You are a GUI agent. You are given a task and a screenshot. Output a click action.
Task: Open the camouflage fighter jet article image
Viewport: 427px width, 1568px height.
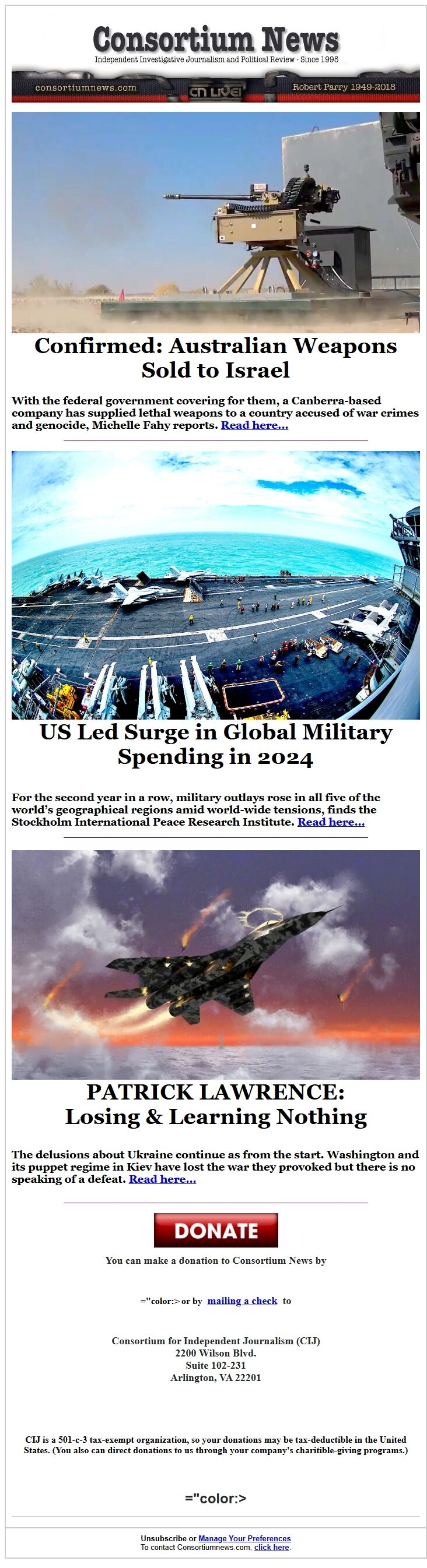pyautogui.click(x=216, y=964)
